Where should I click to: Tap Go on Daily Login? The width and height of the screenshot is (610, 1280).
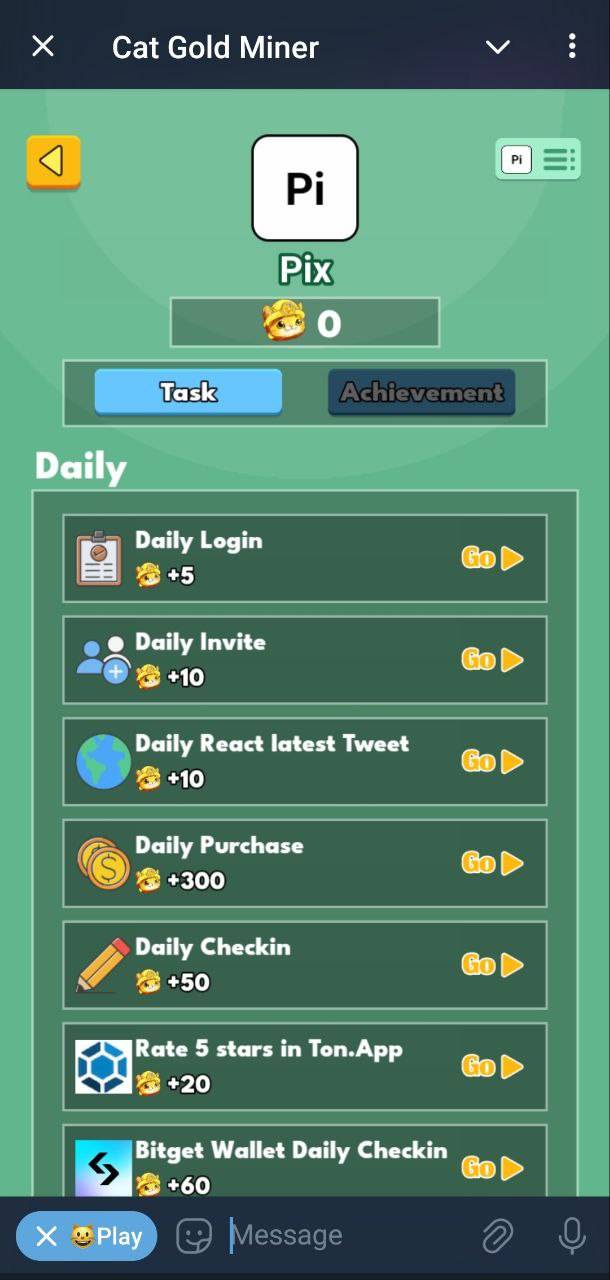point(492,558)
